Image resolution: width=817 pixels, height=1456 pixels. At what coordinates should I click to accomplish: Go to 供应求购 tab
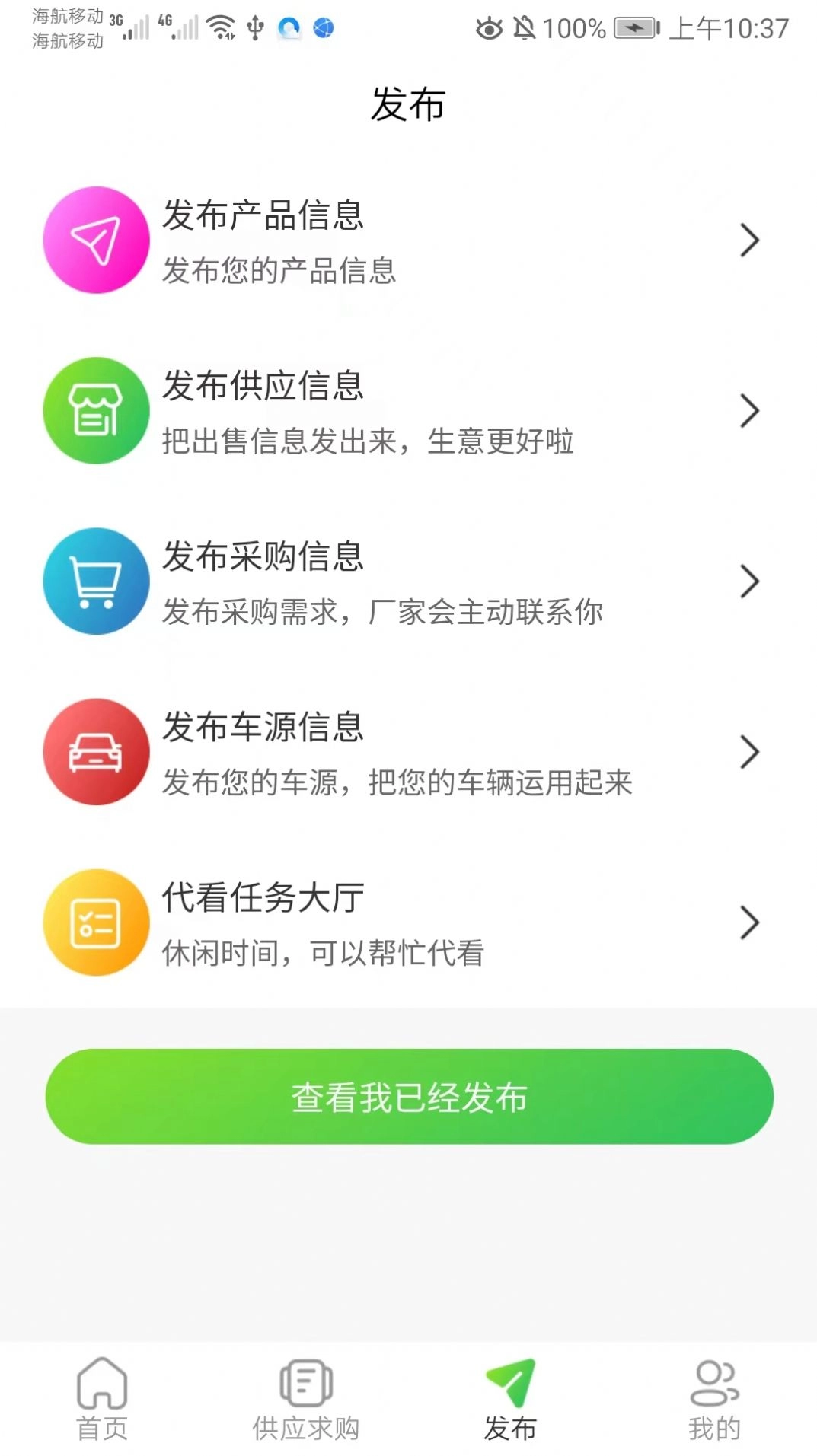click(x=305, y=1399)
